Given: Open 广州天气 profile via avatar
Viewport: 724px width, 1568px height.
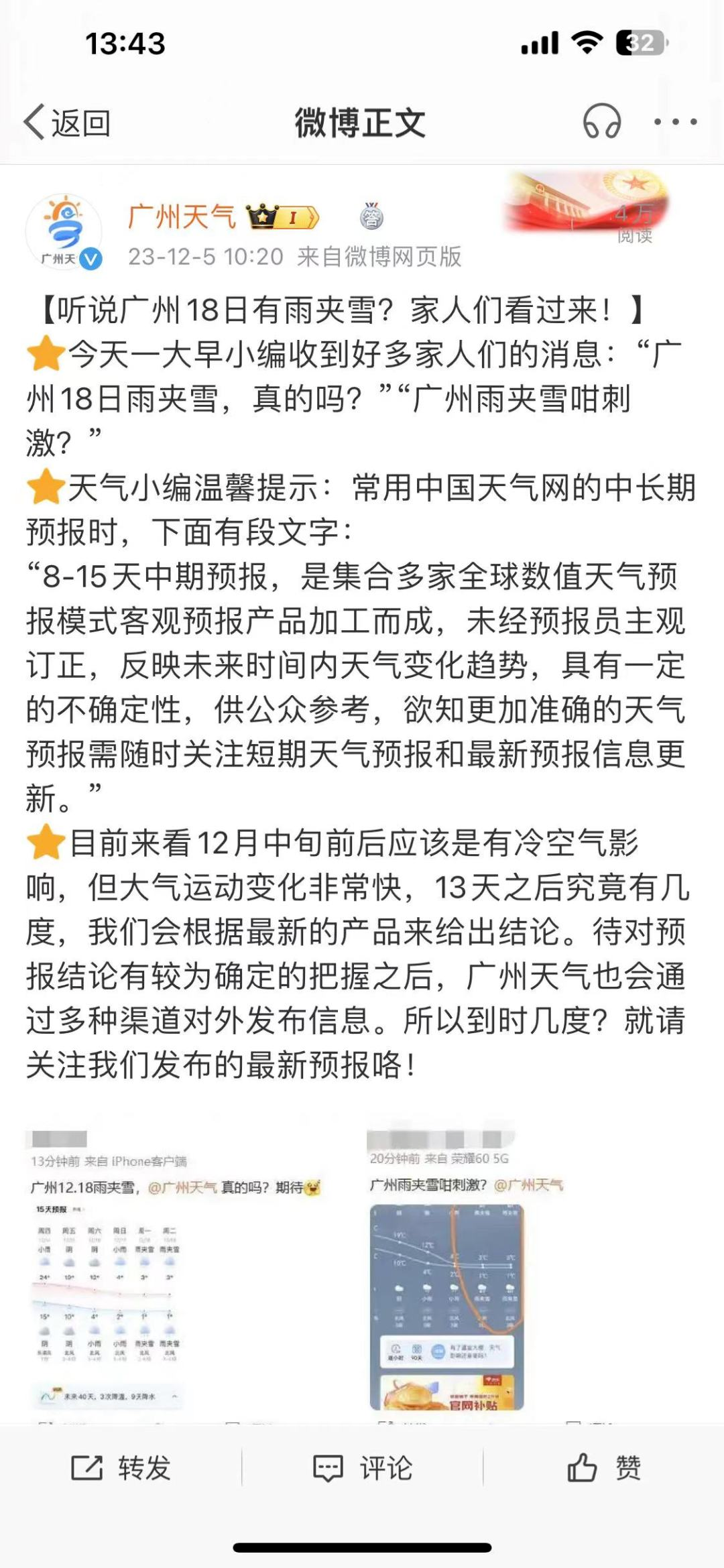Looking at the screenshot, I should point(64,233).
